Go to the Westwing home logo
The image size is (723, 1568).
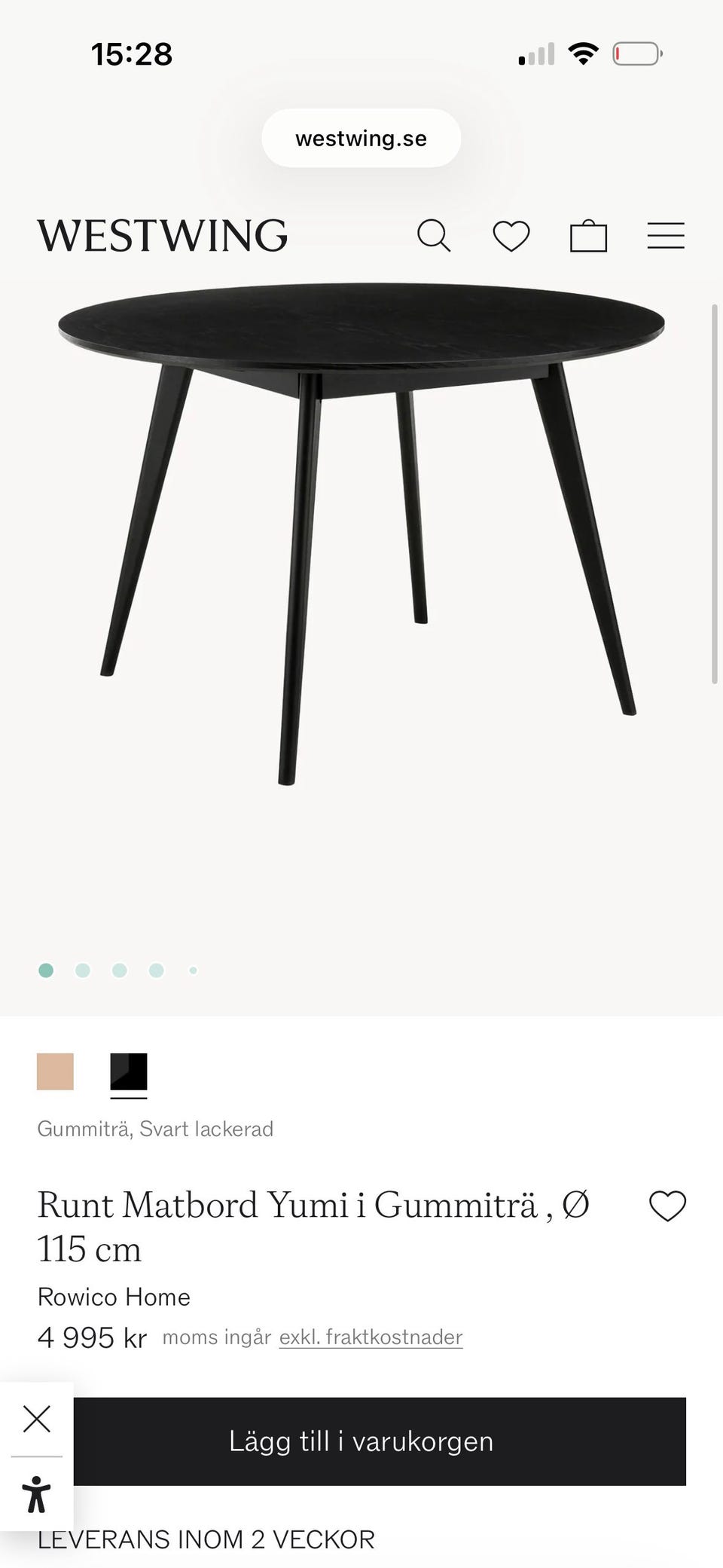coord(163,235)
